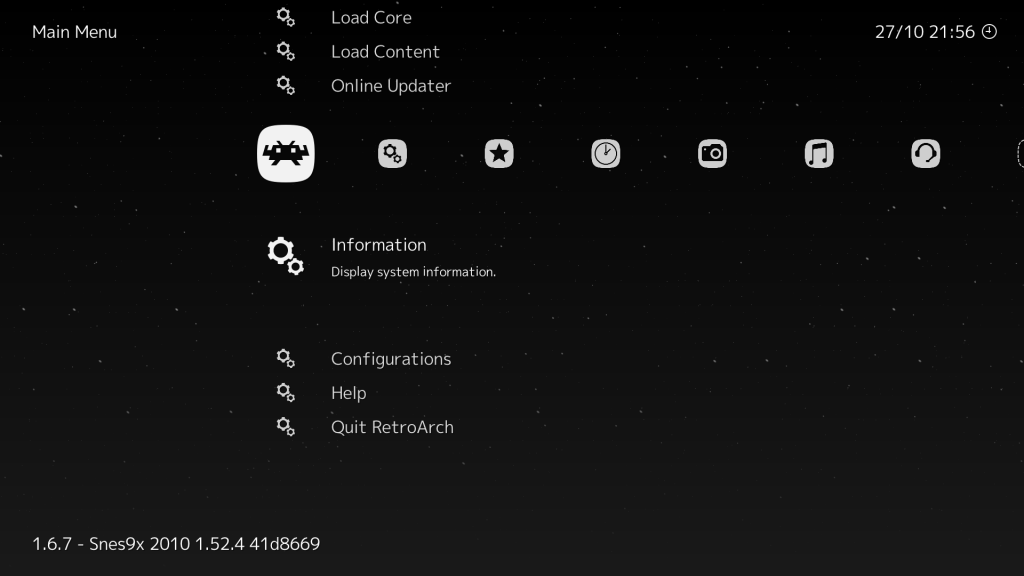Switch to the Music note tab
The height and width of the screenshot is (576, 1024).
(x=819, y=154)
